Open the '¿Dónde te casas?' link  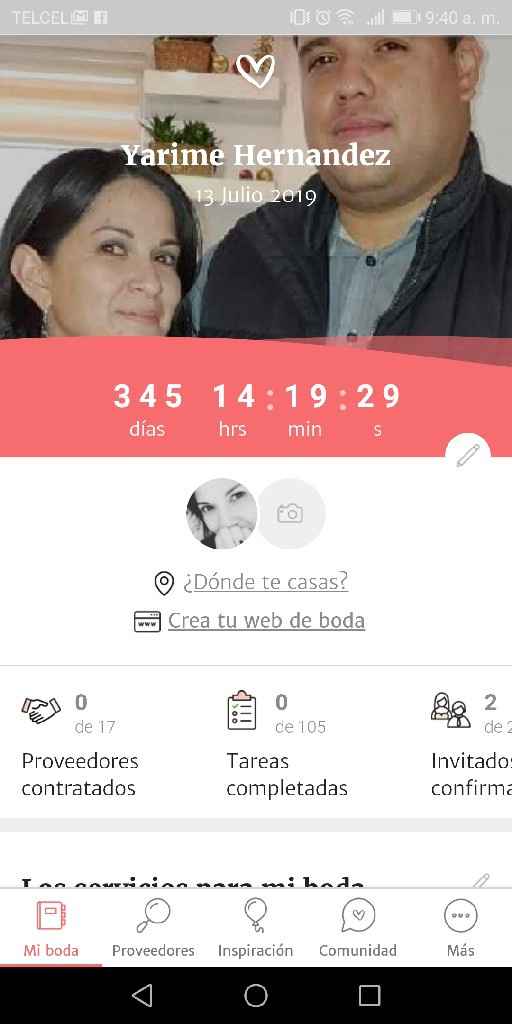pyautogui.click(x=265, y=581)
